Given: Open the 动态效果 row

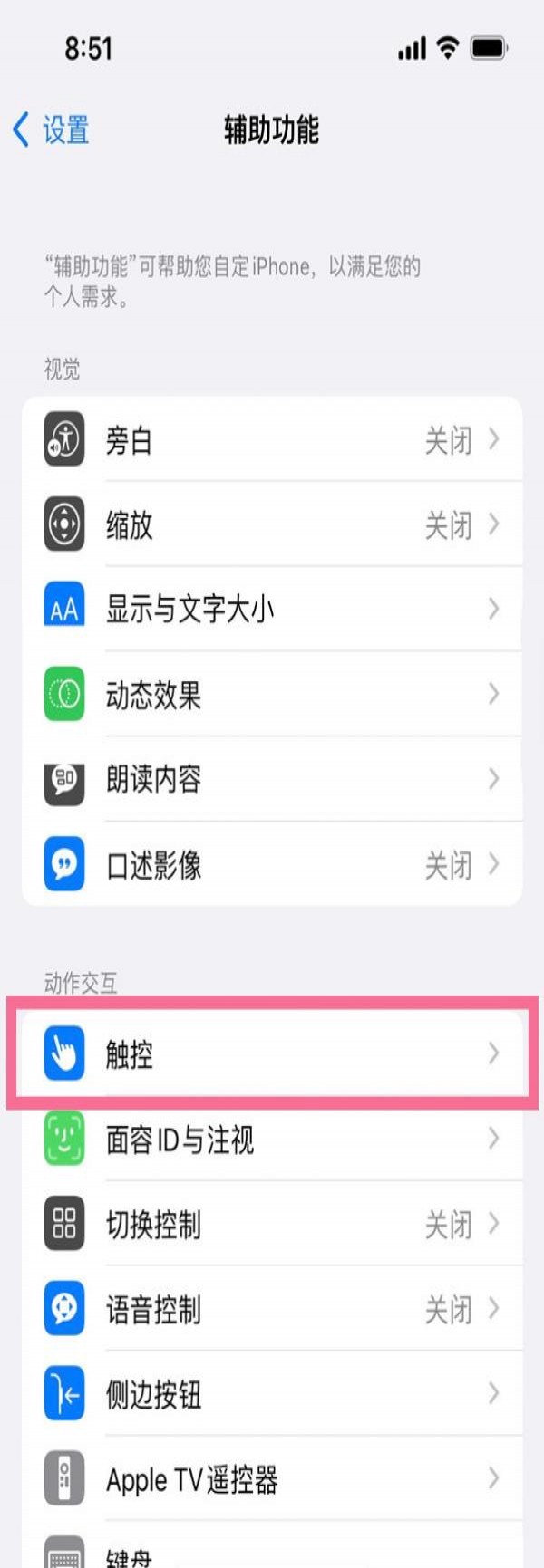Looking at the screenshot, I should click(x=272, y=695).
